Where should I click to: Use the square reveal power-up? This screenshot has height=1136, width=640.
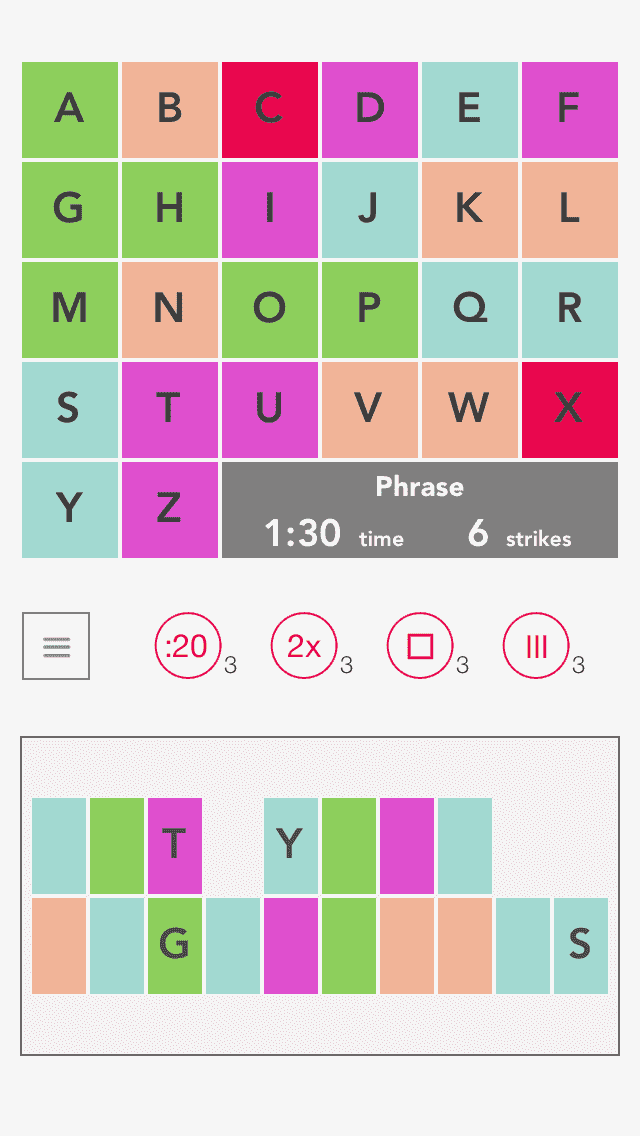coord(420,646)
